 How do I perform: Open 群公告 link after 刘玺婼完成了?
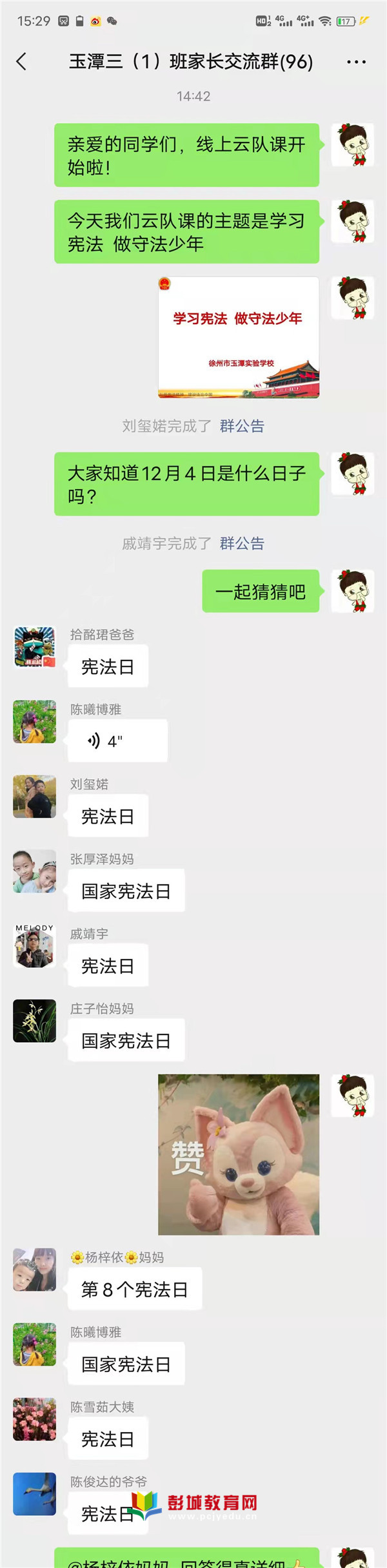click(242, 426)
